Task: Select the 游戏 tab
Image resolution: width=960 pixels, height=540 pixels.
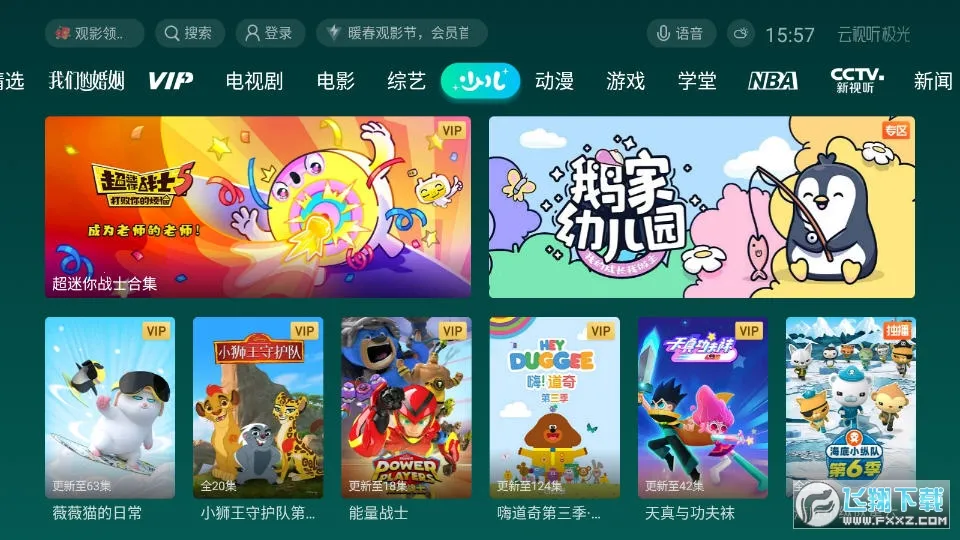Action: [625, 81]
